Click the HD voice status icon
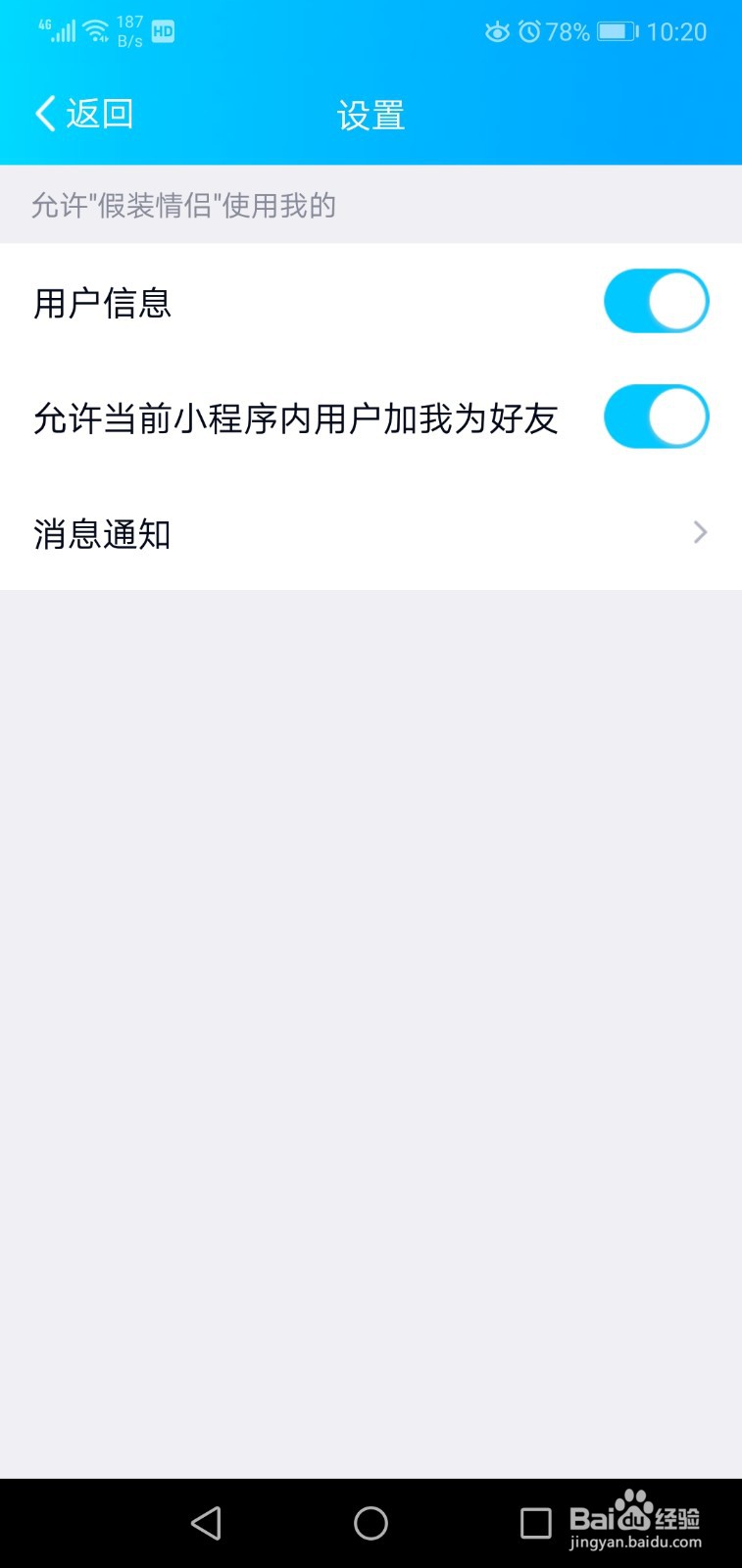The image size is (742, 1568). click(165, 32)
